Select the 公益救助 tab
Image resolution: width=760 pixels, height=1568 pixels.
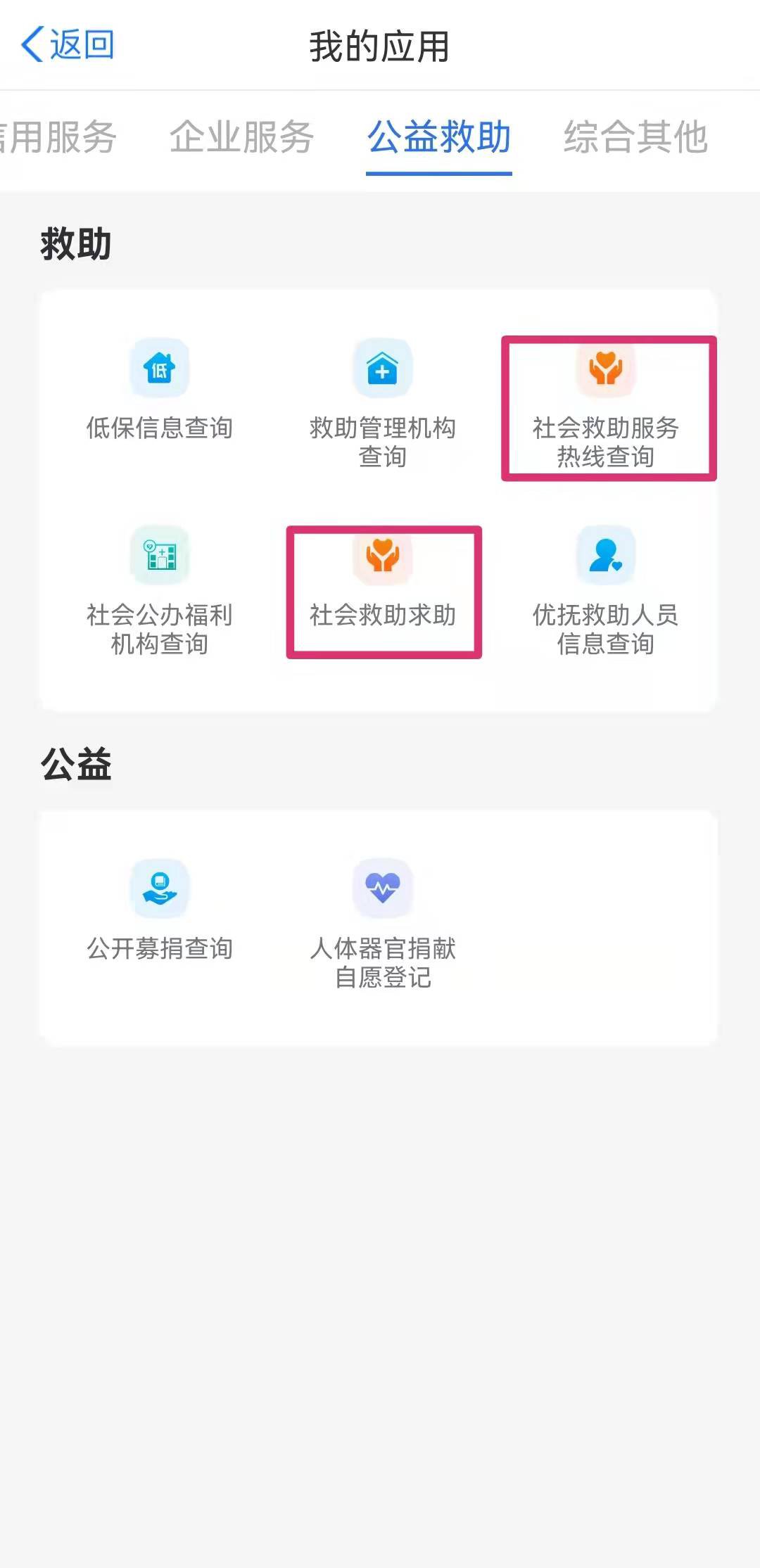(x=439, y=136)
